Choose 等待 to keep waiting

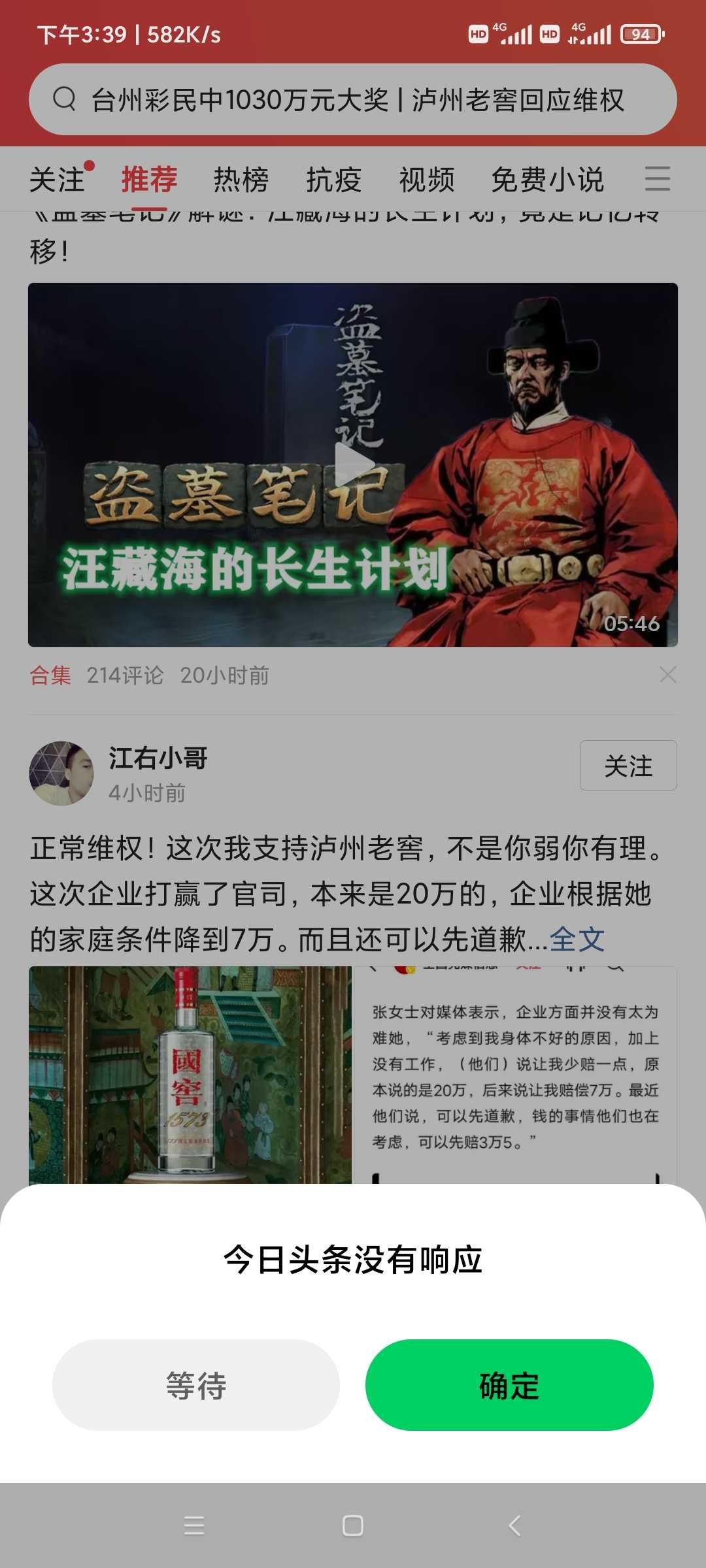196,1385
